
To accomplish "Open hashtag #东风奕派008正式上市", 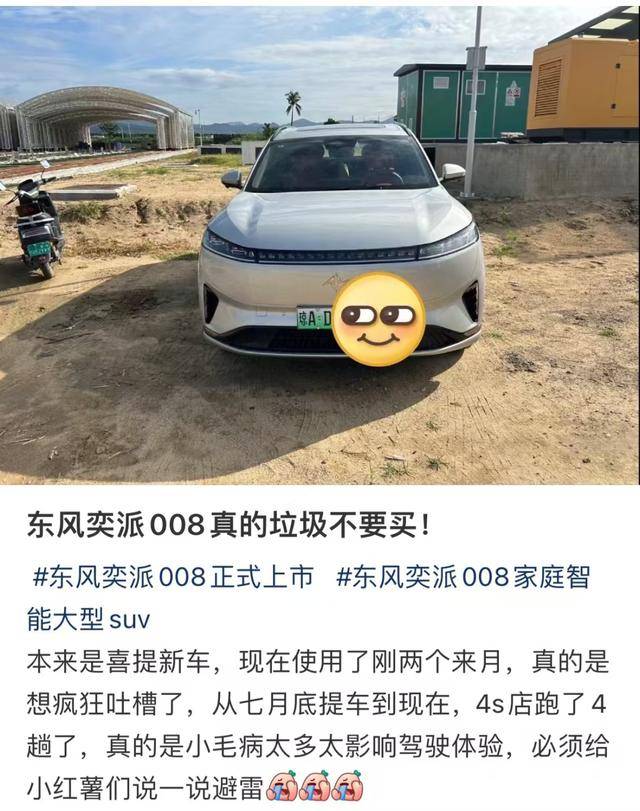I will coord(173,577).
